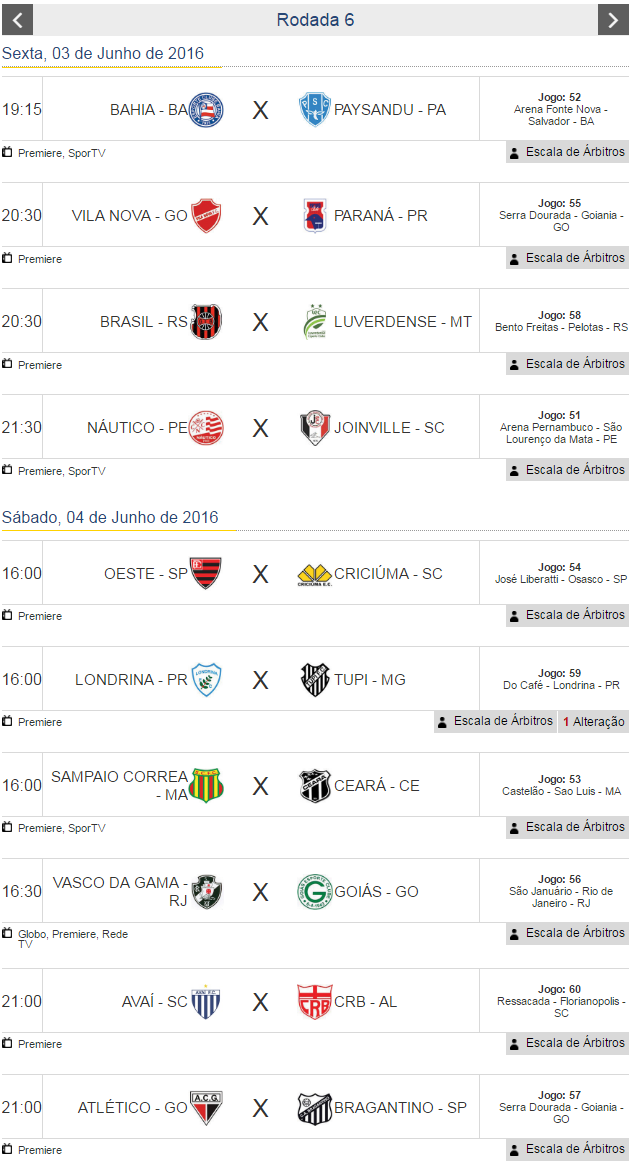This screenshot has height=1165, width=630.
Task: Open Escala de Árbitros for Vila Nova x Paraná
Action: [x=567, y=258]
